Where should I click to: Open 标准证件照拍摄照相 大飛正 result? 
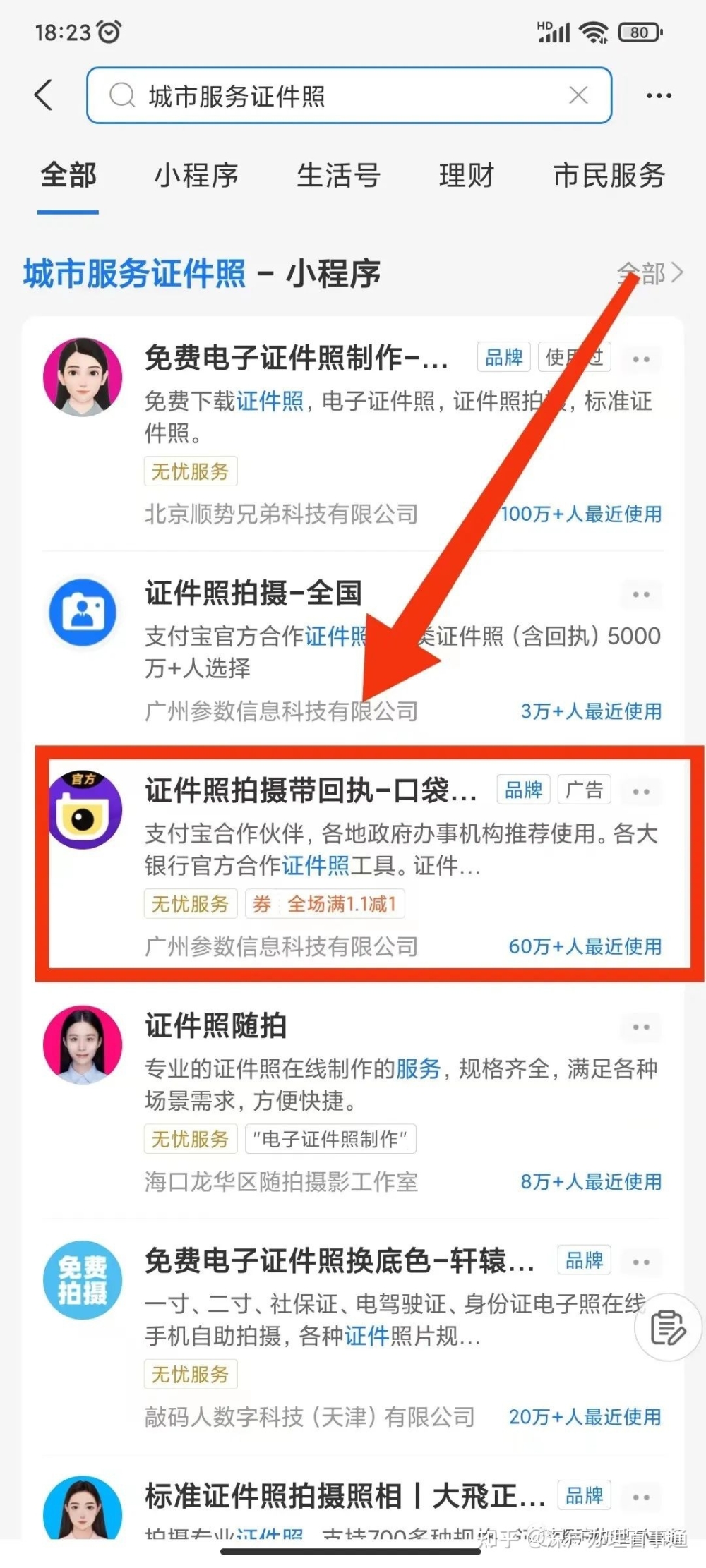click(345, 1496)
